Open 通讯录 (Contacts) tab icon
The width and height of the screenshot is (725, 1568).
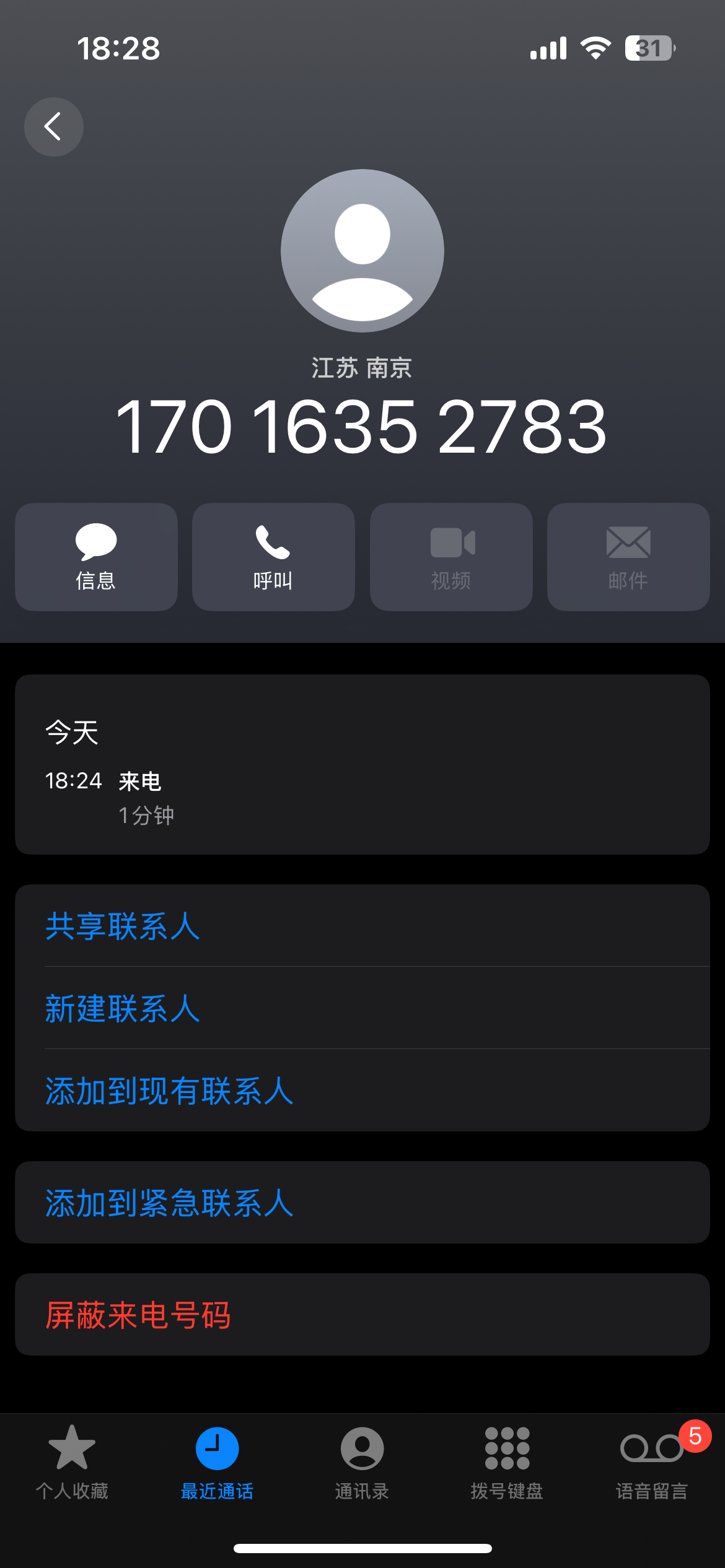[362, 1448]
